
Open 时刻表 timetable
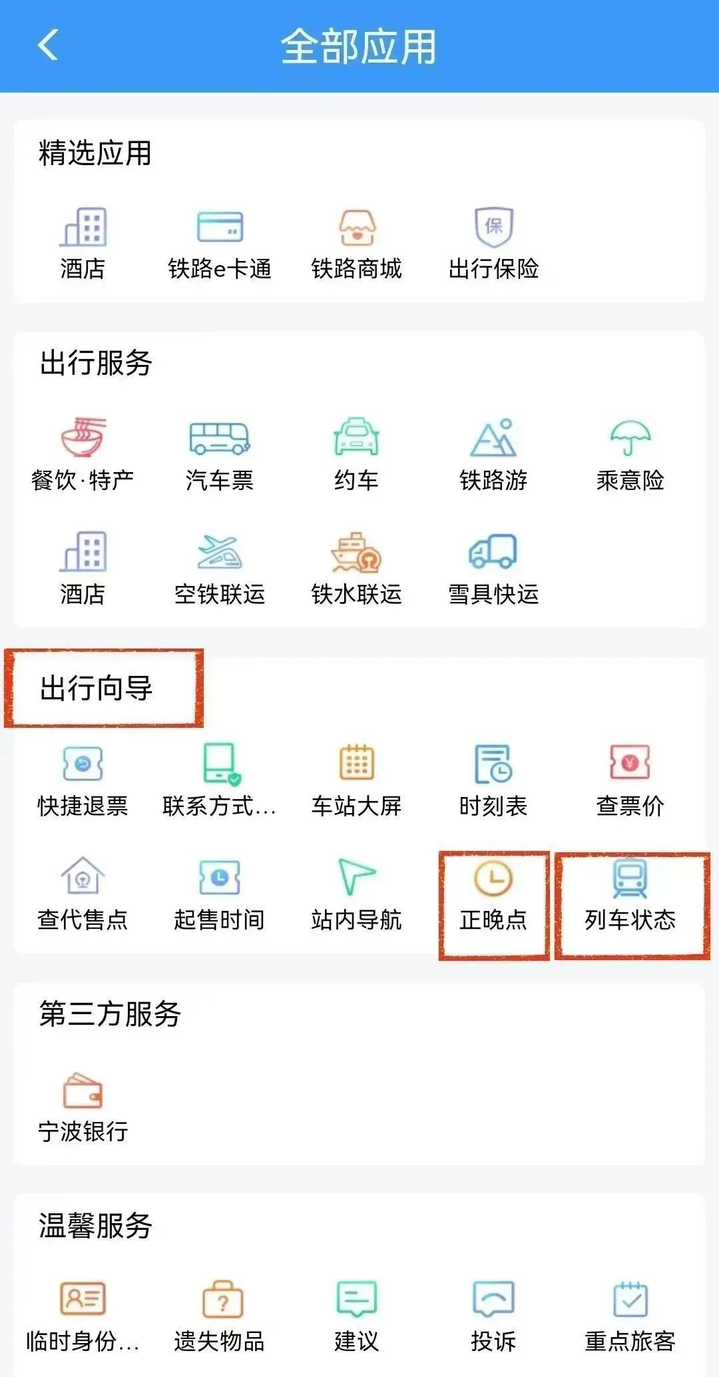[493, 781]
